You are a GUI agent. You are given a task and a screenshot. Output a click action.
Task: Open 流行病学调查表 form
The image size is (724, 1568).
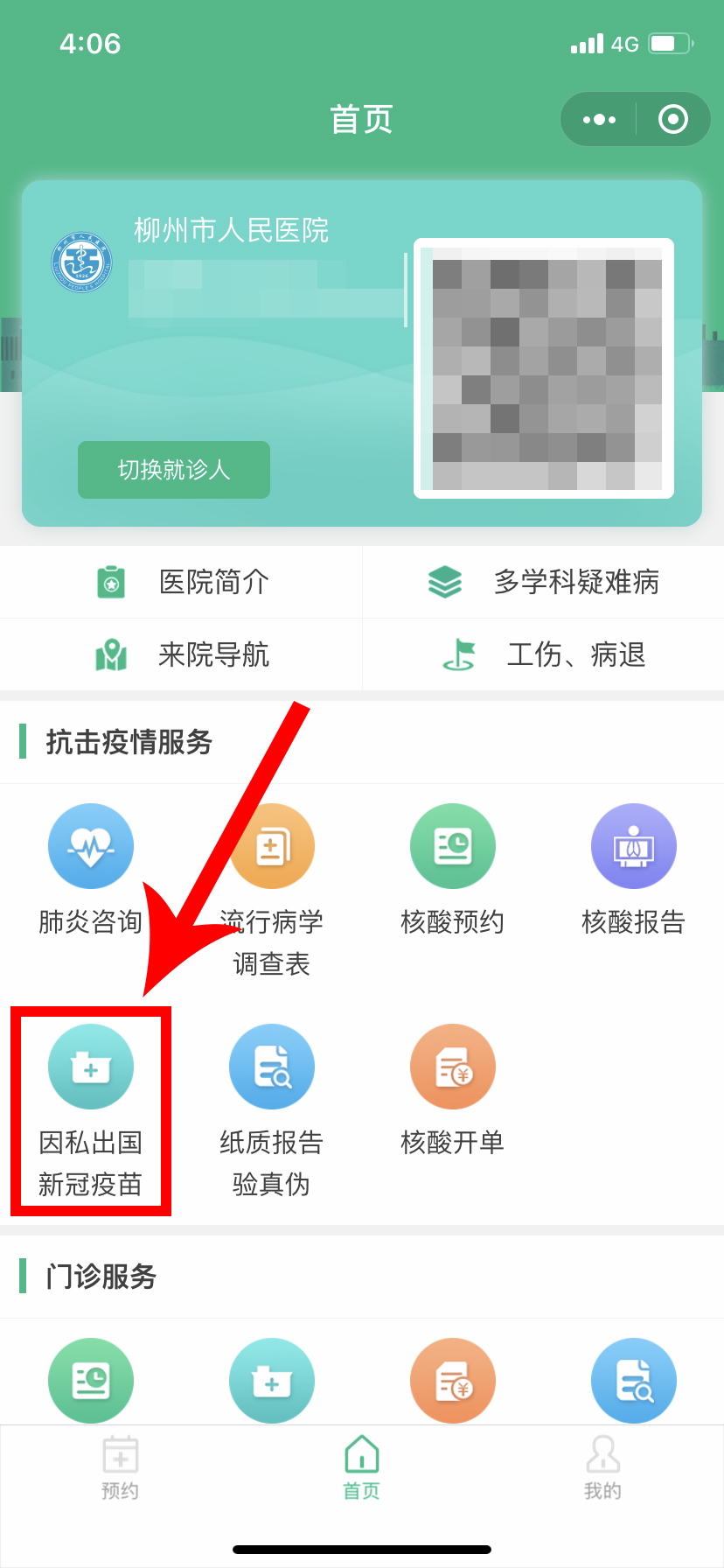pyautogui.click(x=272, y=888)
